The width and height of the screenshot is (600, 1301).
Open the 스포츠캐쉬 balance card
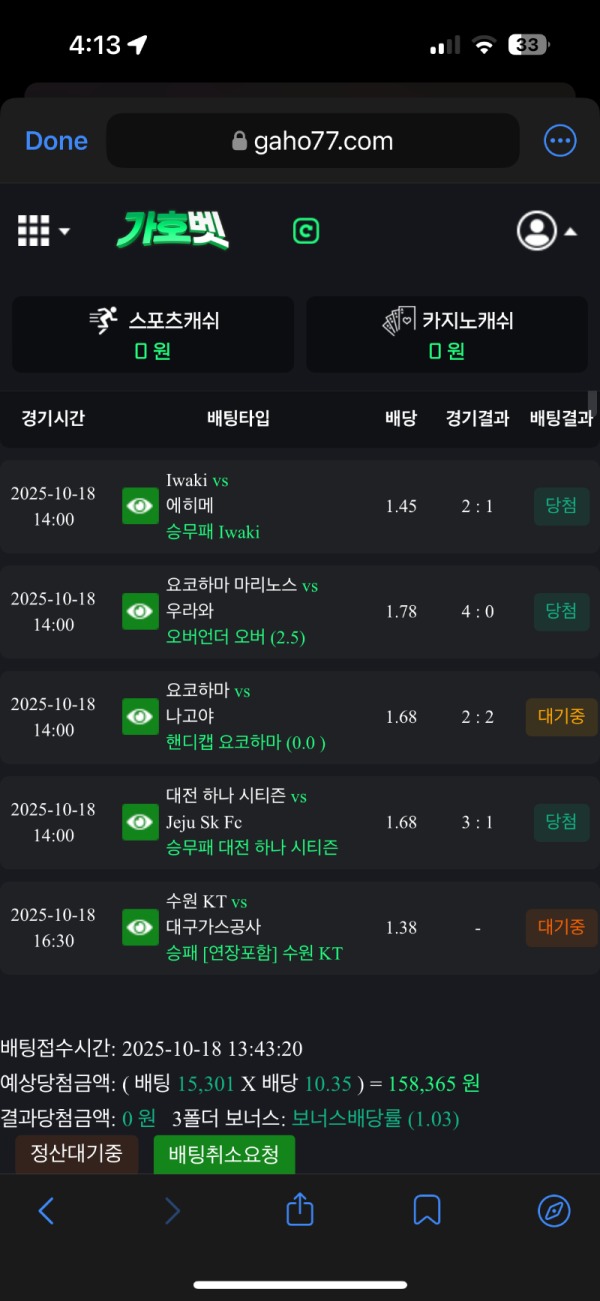tap(153, 334)
